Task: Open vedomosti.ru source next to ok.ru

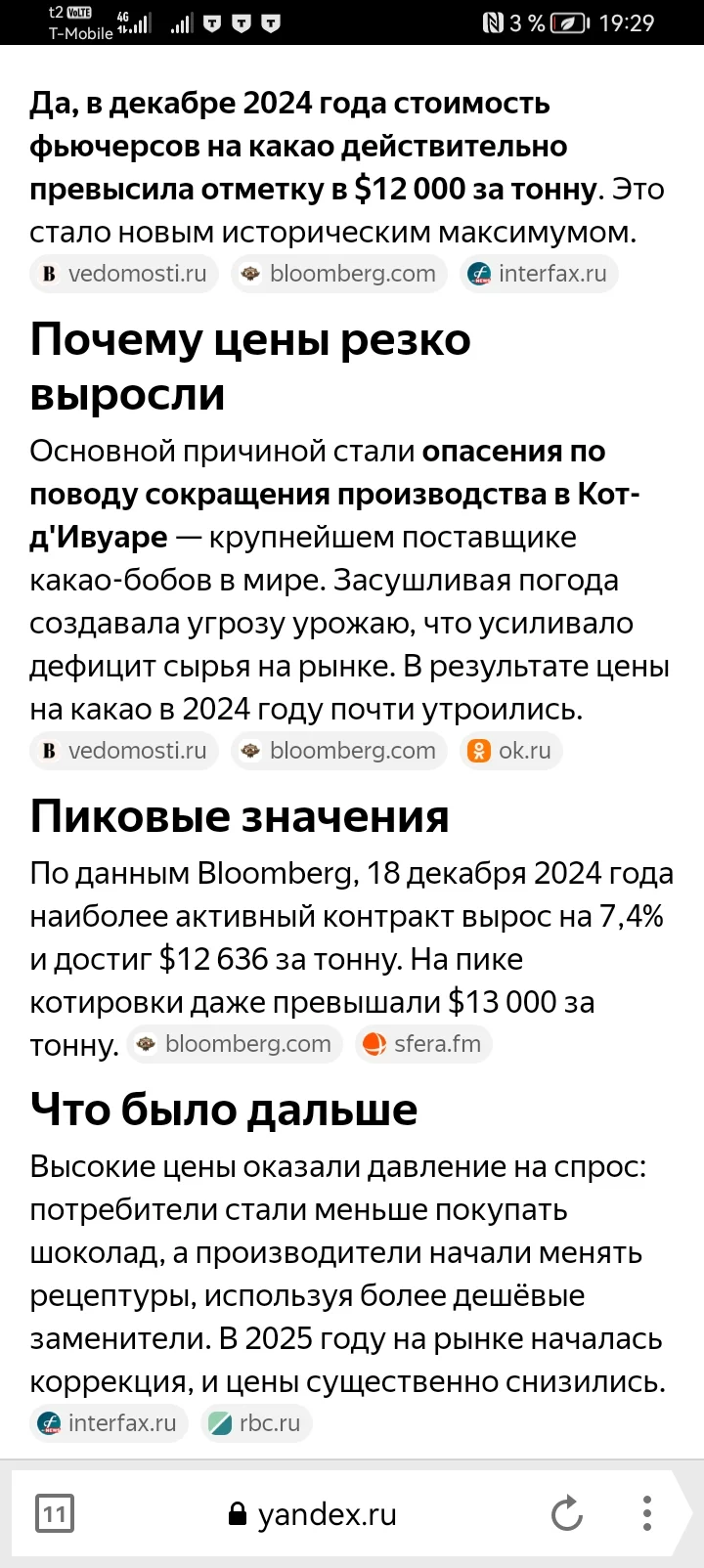Action: [124, 751]
